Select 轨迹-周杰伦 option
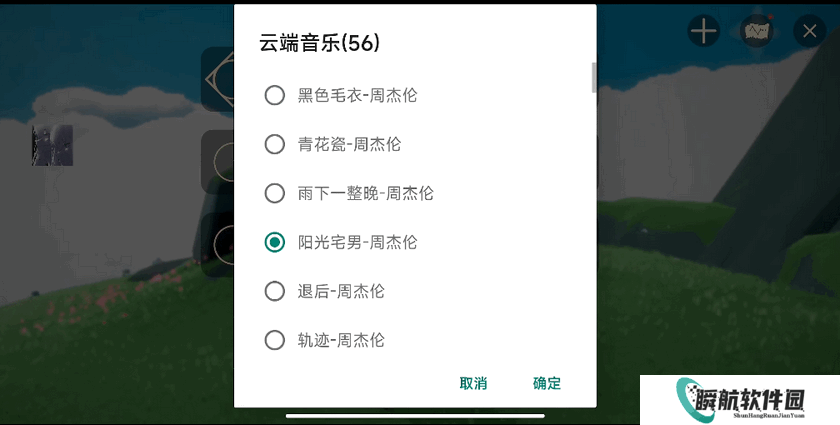840x425 pixels. click(275, 340)
